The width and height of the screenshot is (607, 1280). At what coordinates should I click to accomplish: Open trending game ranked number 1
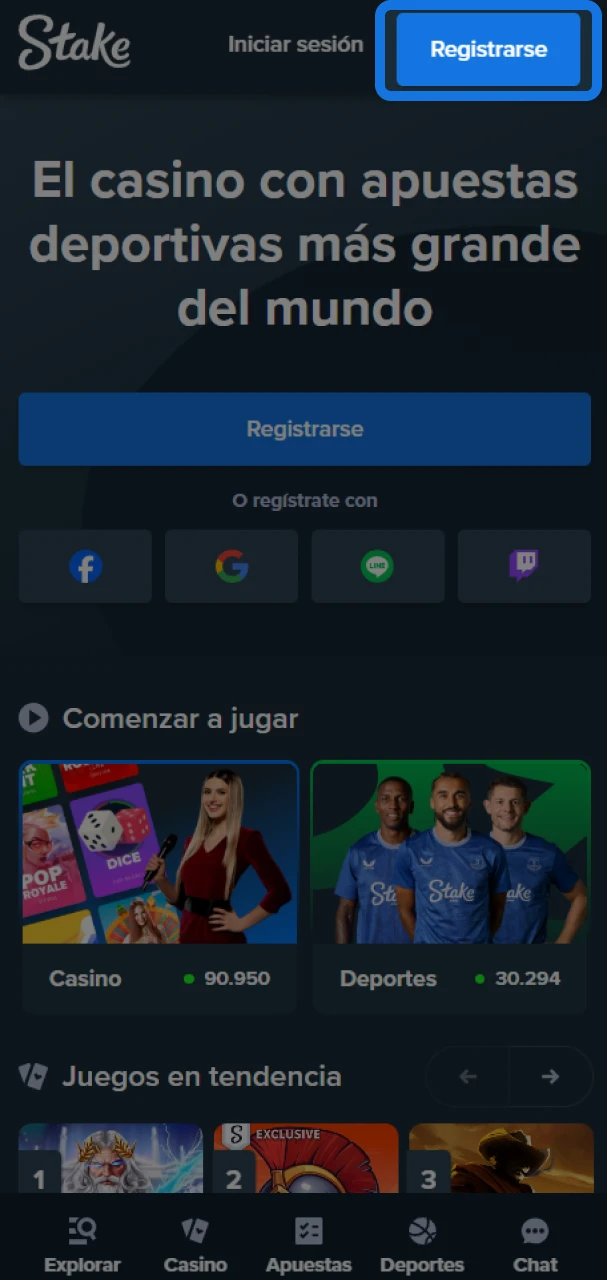(x=110, y=1158)
